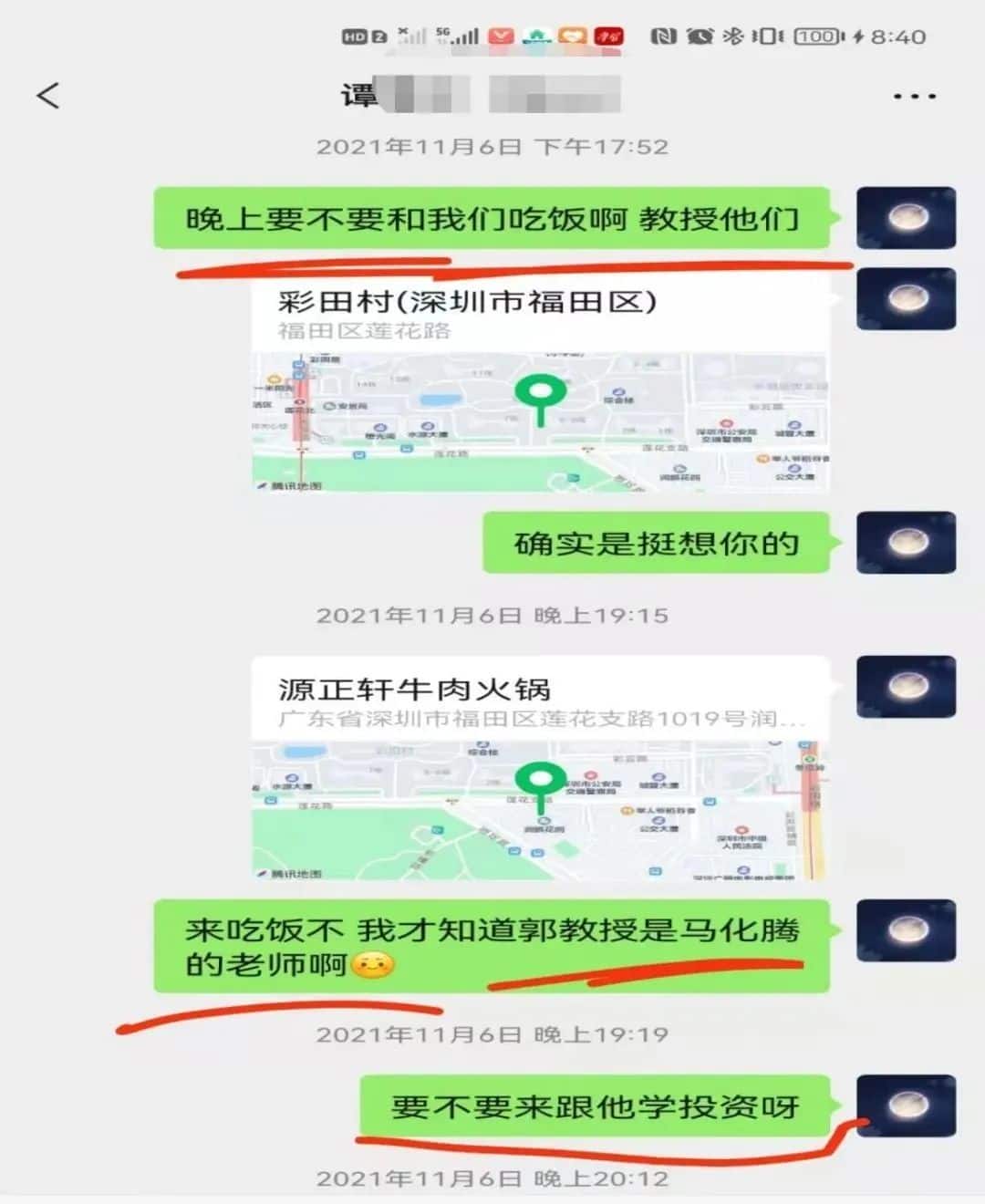Tap the avatar beside 要不要来跟他学投资呀
Screen dimensions: 985x1204
pos(906,1105)
